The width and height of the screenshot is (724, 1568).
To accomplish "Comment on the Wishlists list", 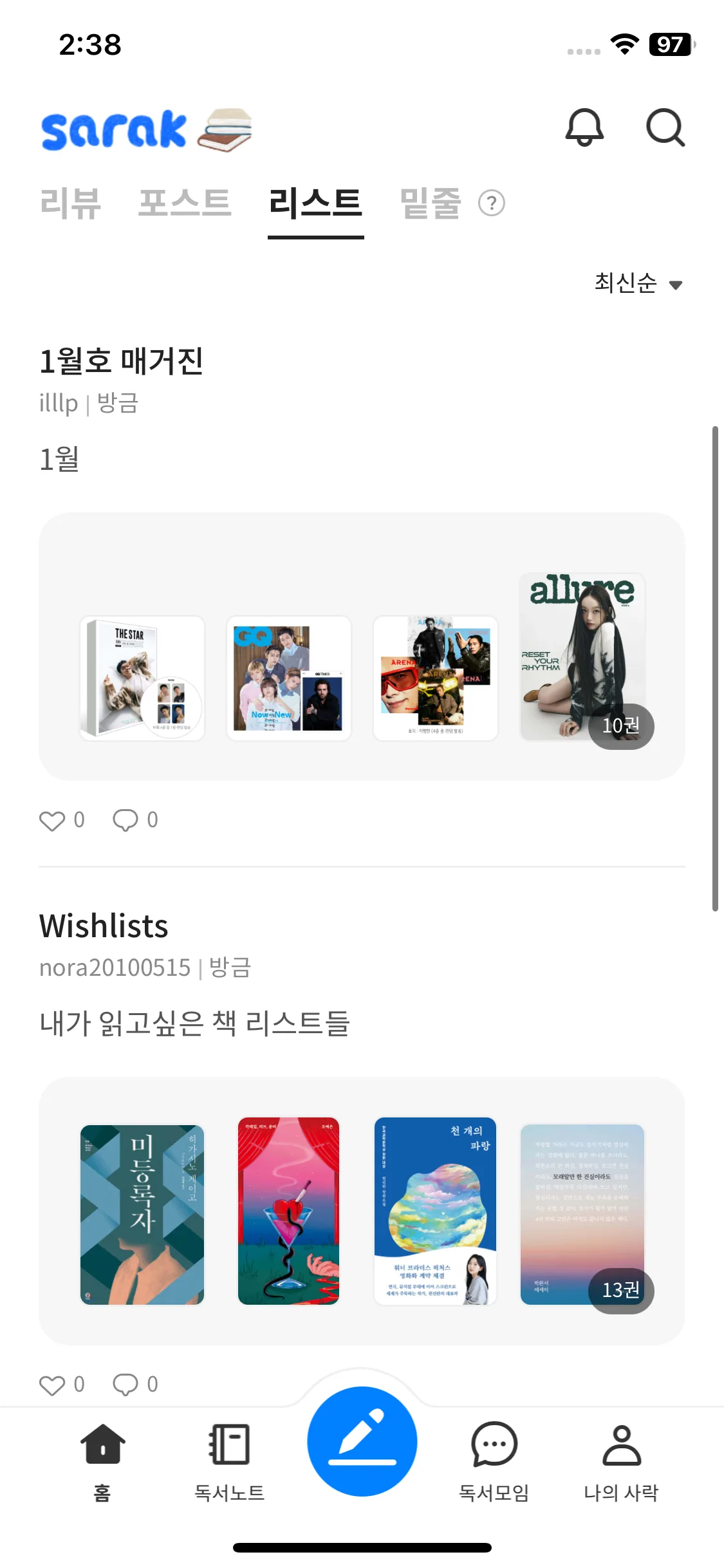I will click(125, 1385).
